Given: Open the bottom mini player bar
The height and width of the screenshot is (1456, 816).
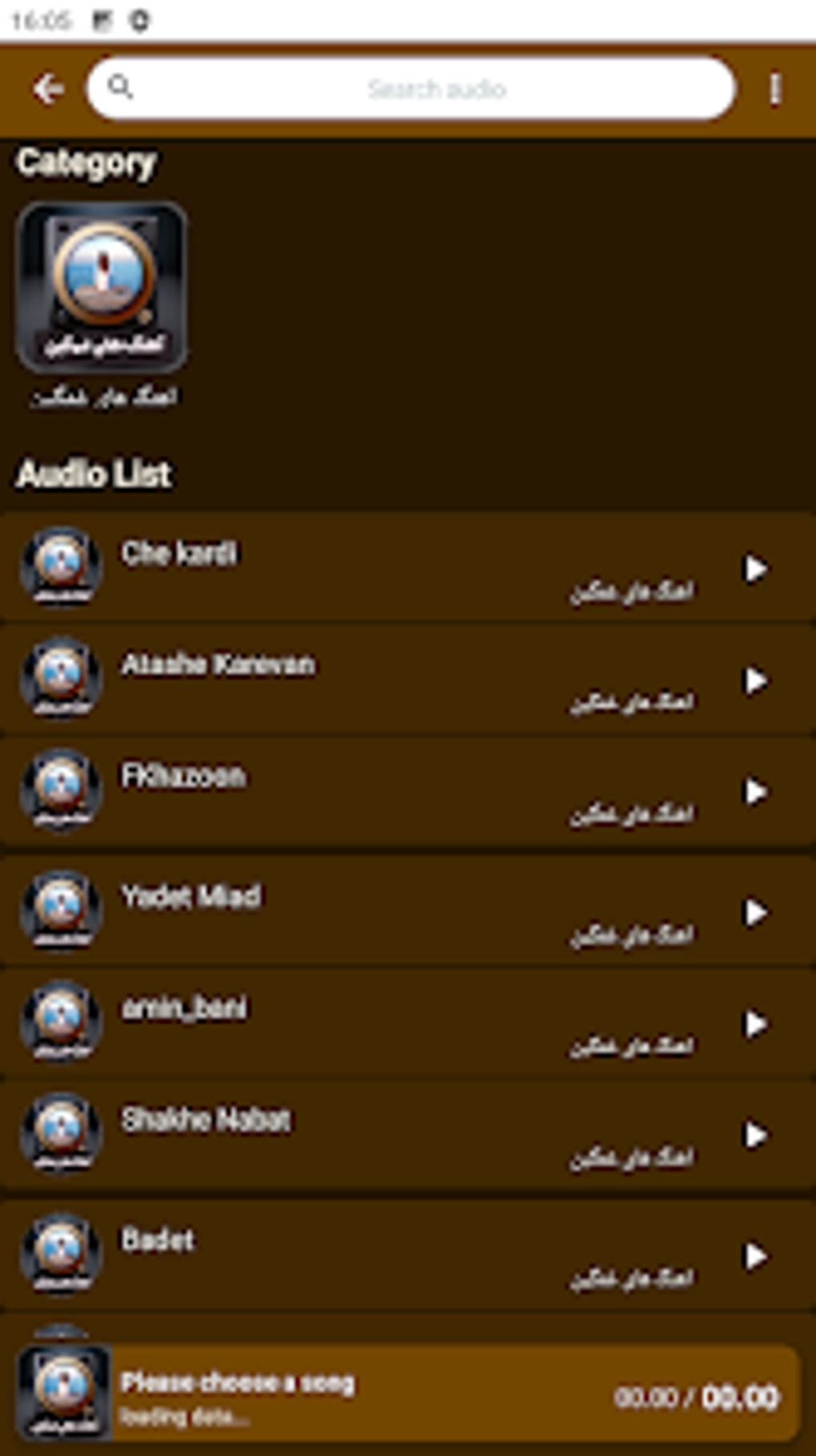Looking at the screenshot, I should click(x=408, y=1393).
